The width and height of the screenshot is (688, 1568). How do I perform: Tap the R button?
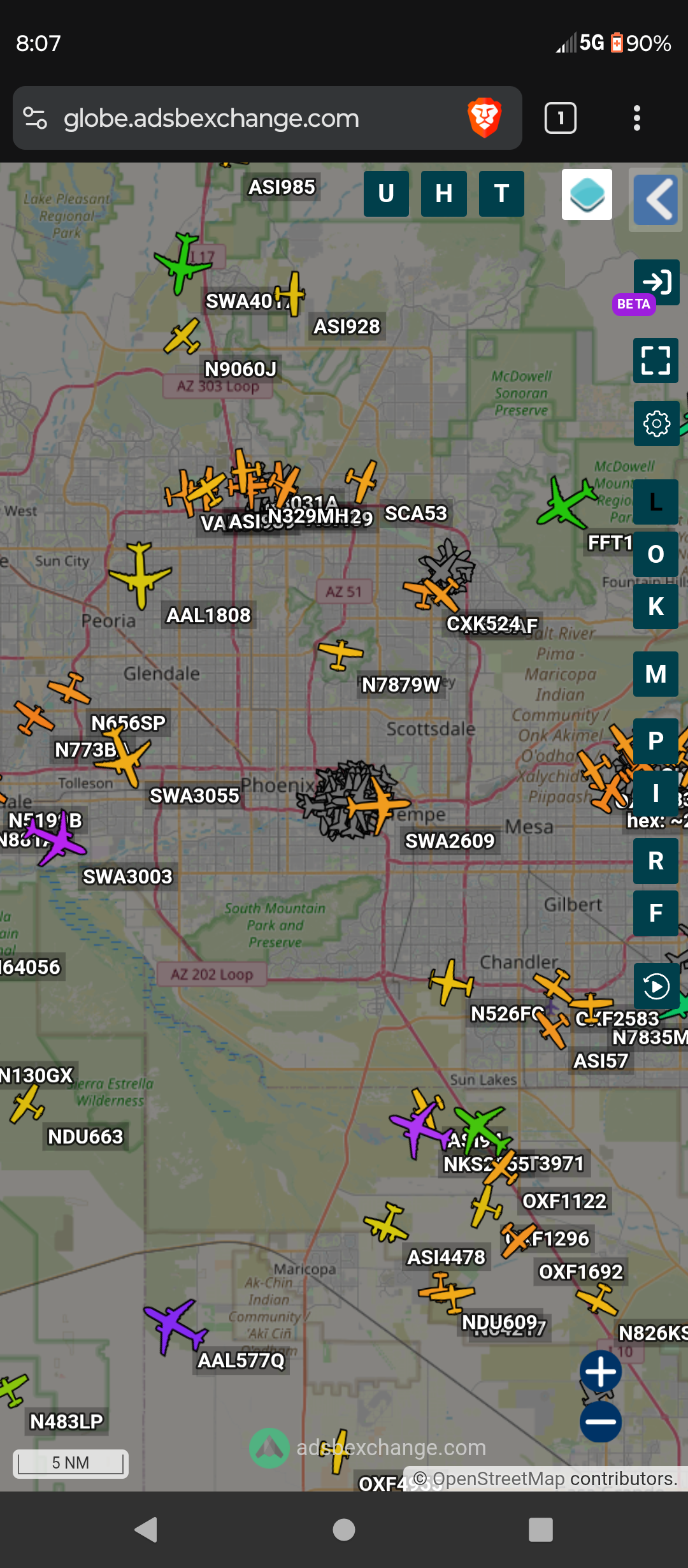pos(656,861)
